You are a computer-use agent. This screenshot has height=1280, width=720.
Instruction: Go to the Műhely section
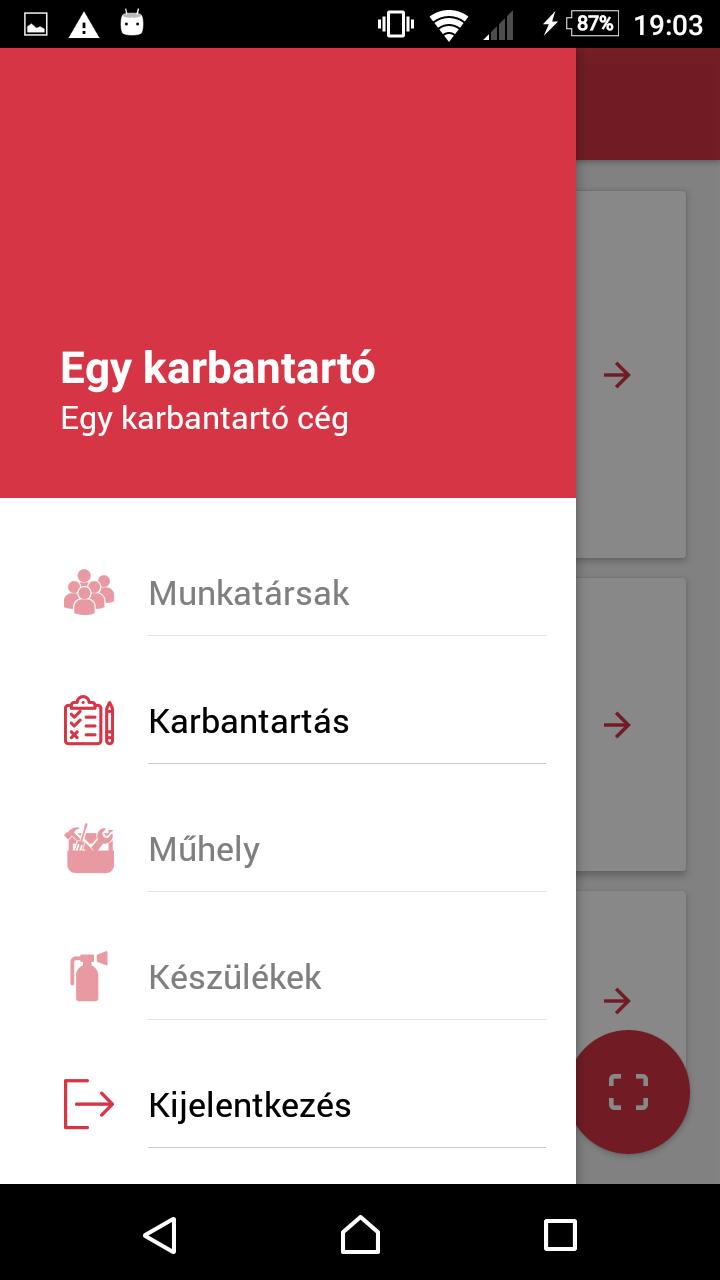(x=204, y=849)
